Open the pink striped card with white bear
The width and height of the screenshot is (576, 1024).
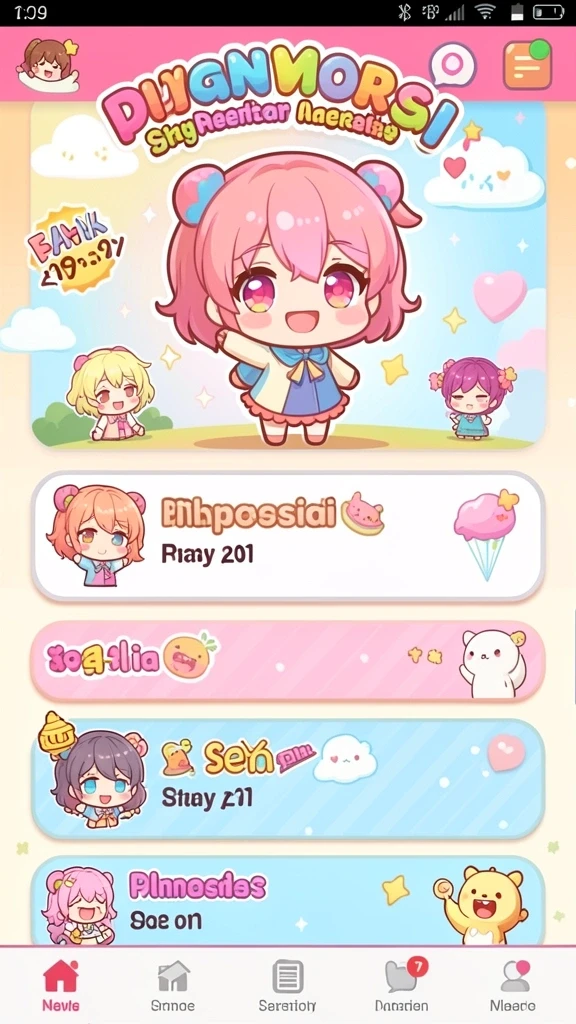pos(288,661)
